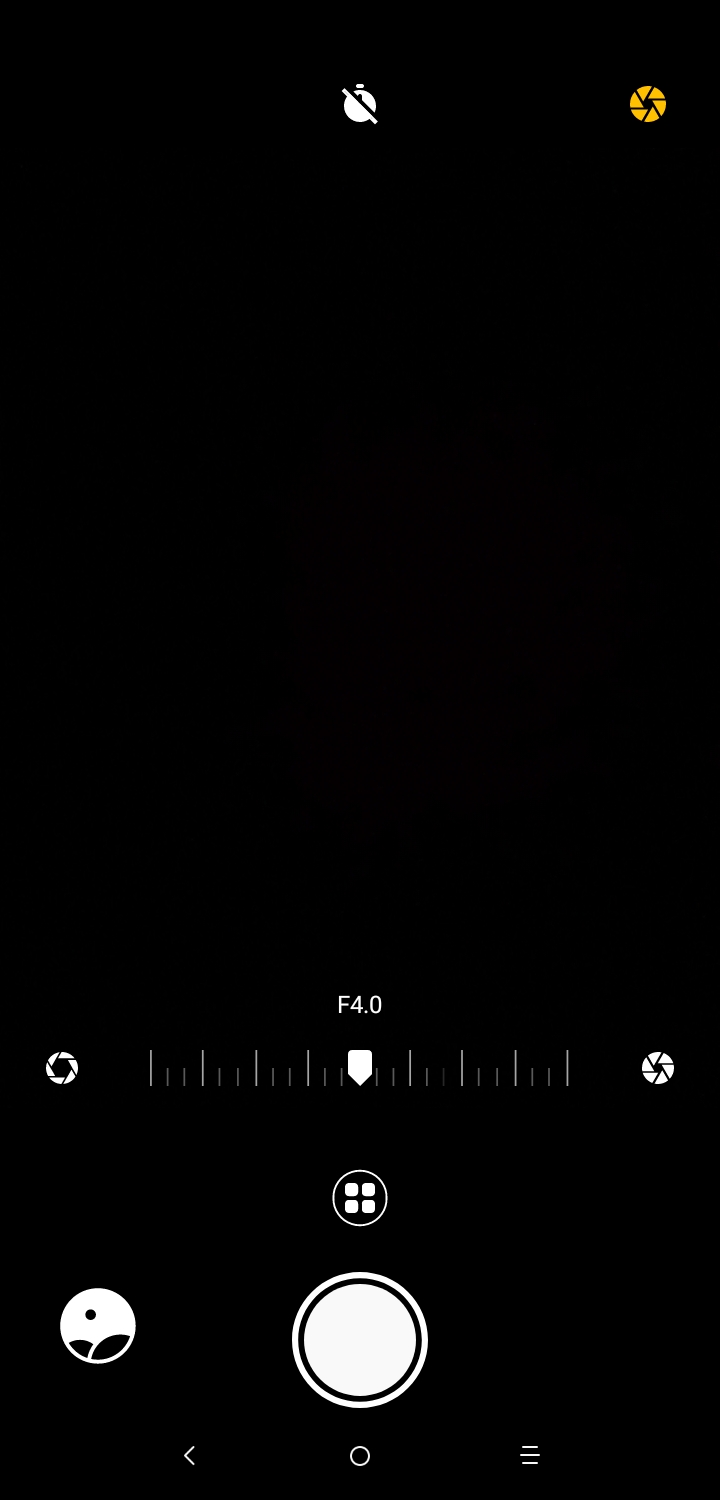Go to the home screen

tap(360, 1456)
